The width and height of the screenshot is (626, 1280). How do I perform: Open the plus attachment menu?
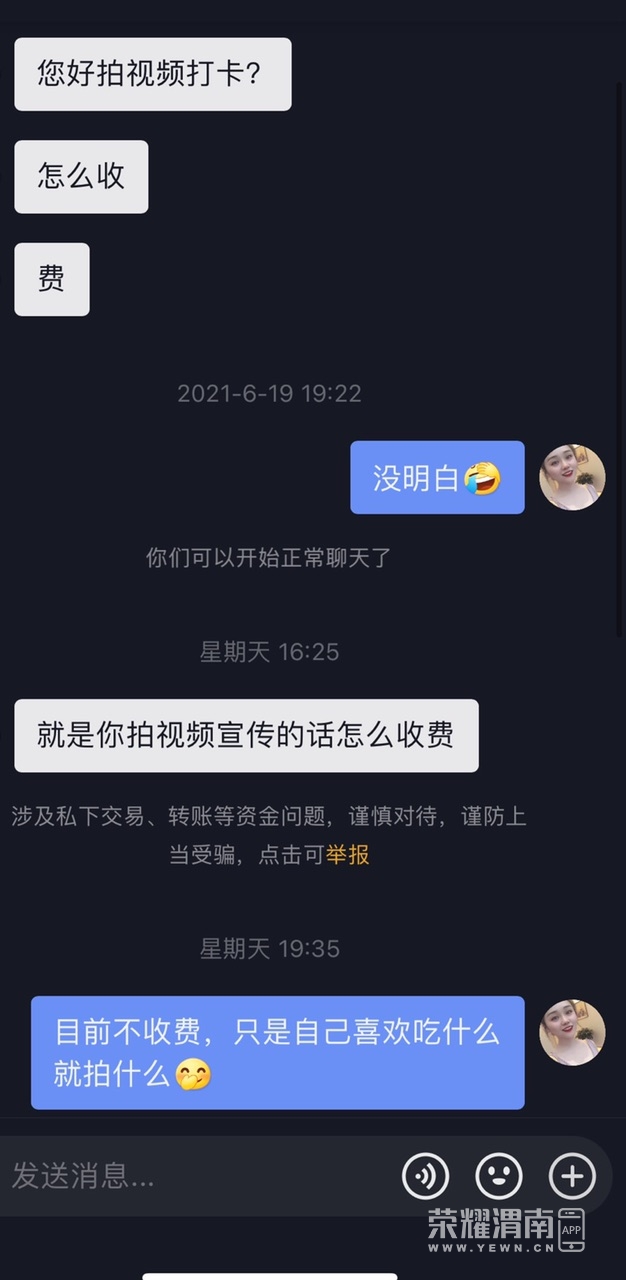572,1176
